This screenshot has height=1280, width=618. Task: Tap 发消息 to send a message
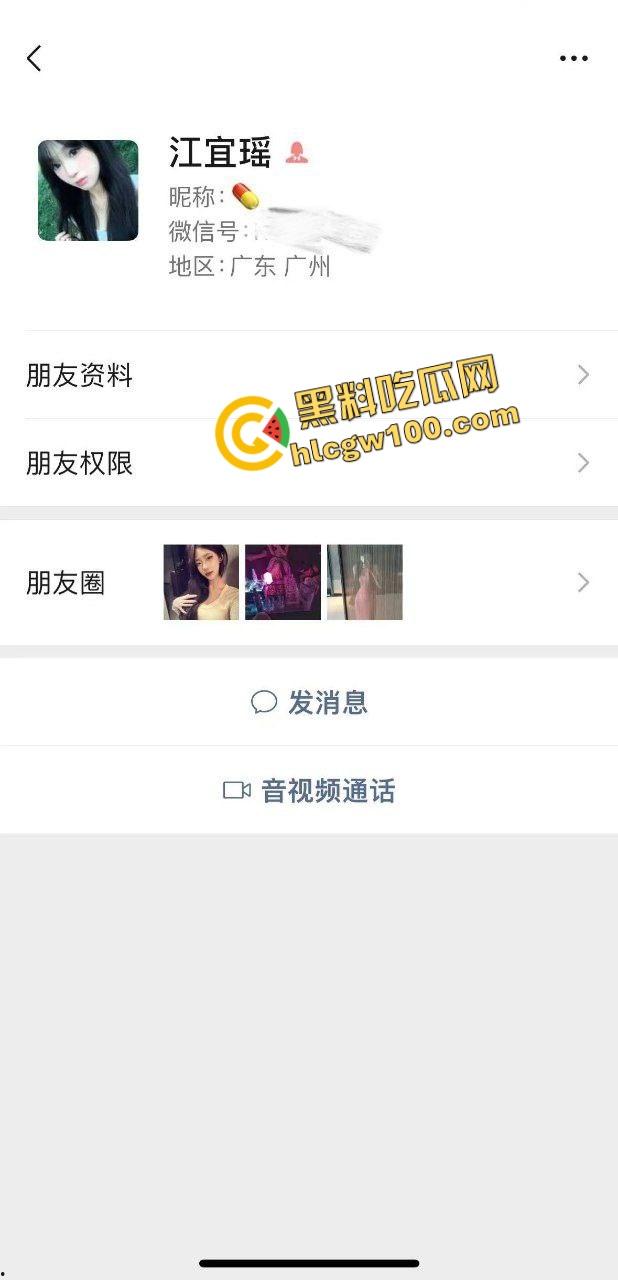click(x=309, y=702)
